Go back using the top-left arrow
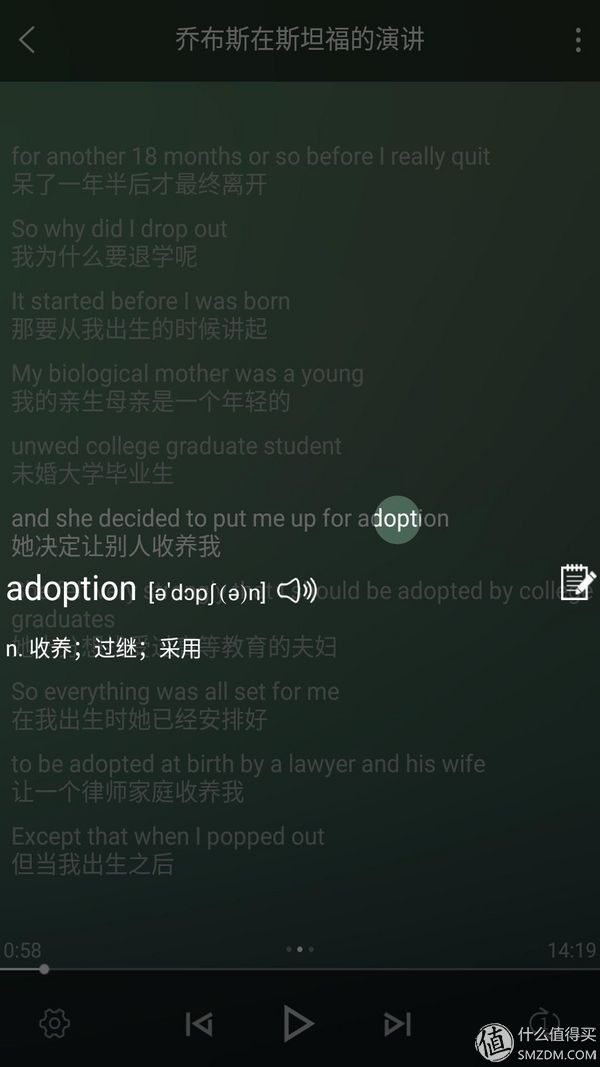 click(x=27, y=39)
